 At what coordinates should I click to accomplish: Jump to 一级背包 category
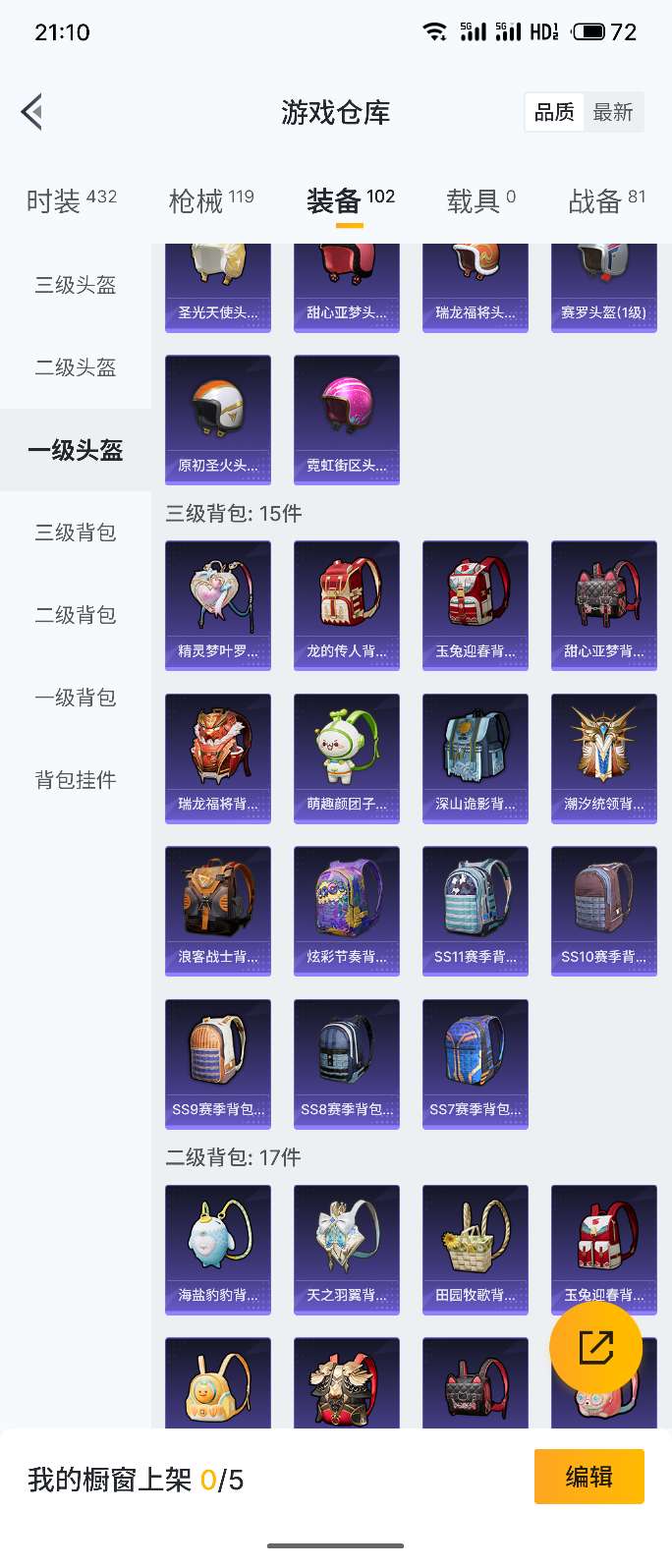tap(76, 698)
